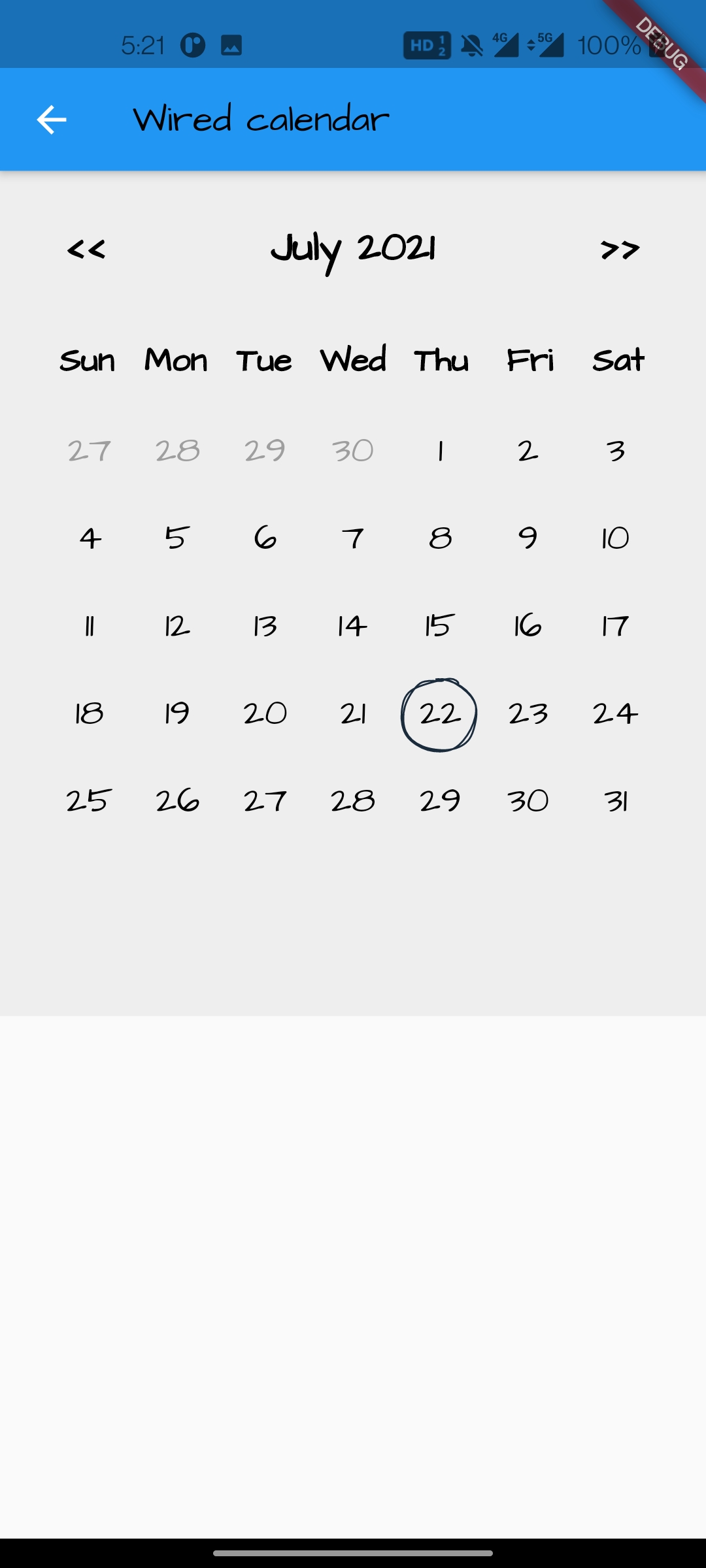Go back using the app bar arrow
The height and width of the screenshot is (1568, 706).
tap(52, 120)
